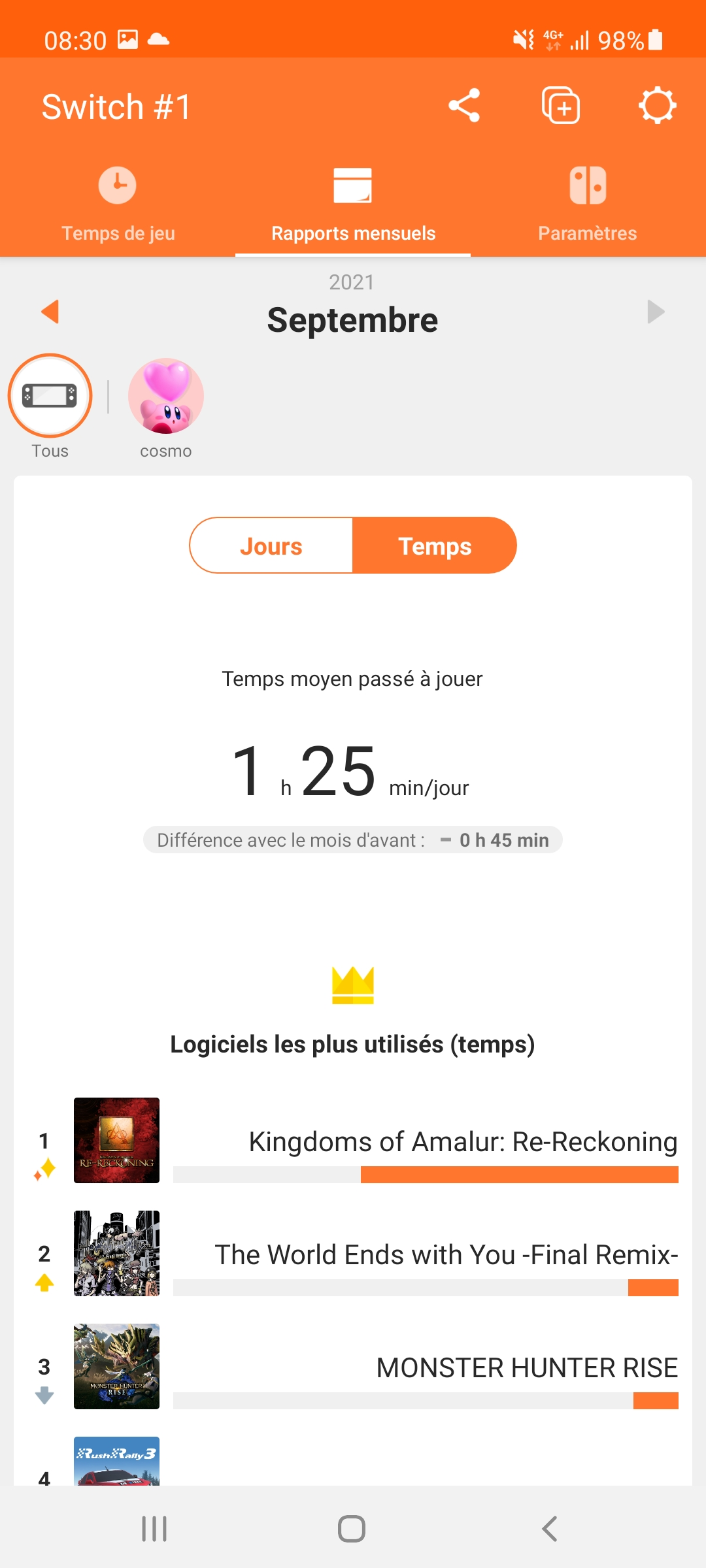
Task: Select the Temps view
Action: [x=435, y=546]
